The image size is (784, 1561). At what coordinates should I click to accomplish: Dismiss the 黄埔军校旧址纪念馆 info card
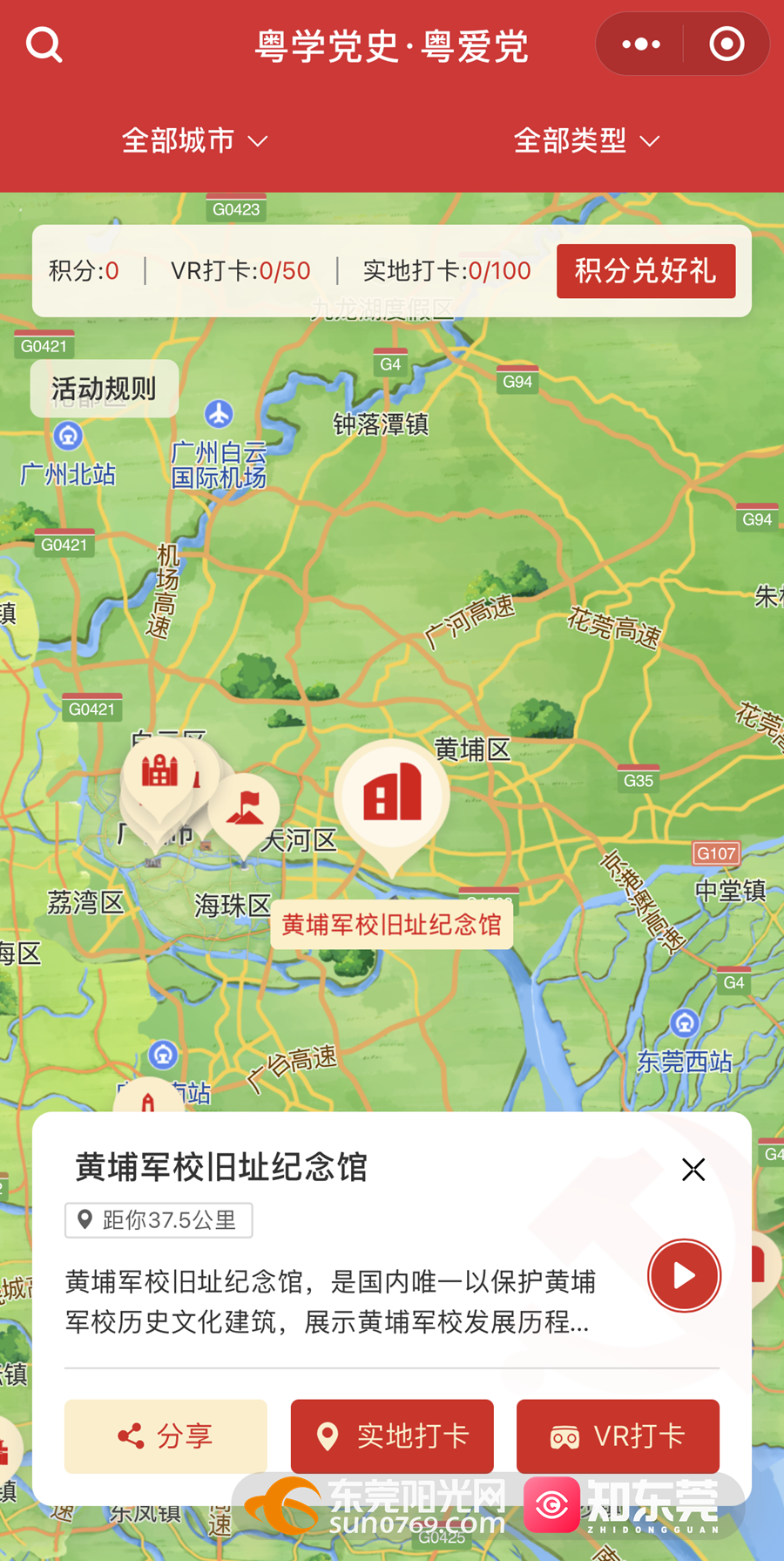click(693, 1170)
